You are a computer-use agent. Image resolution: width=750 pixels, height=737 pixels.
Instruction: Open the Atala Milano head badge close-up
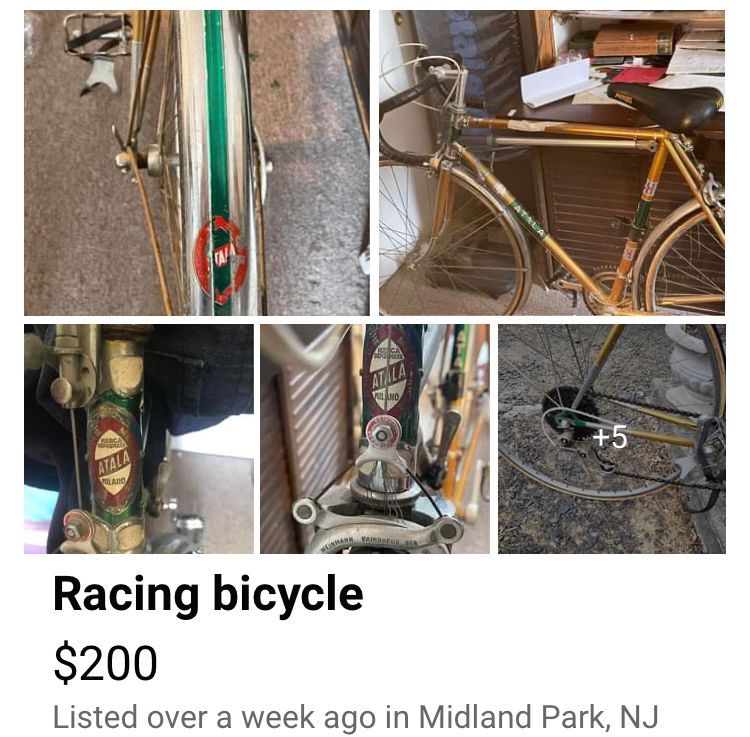click(139, 439)
